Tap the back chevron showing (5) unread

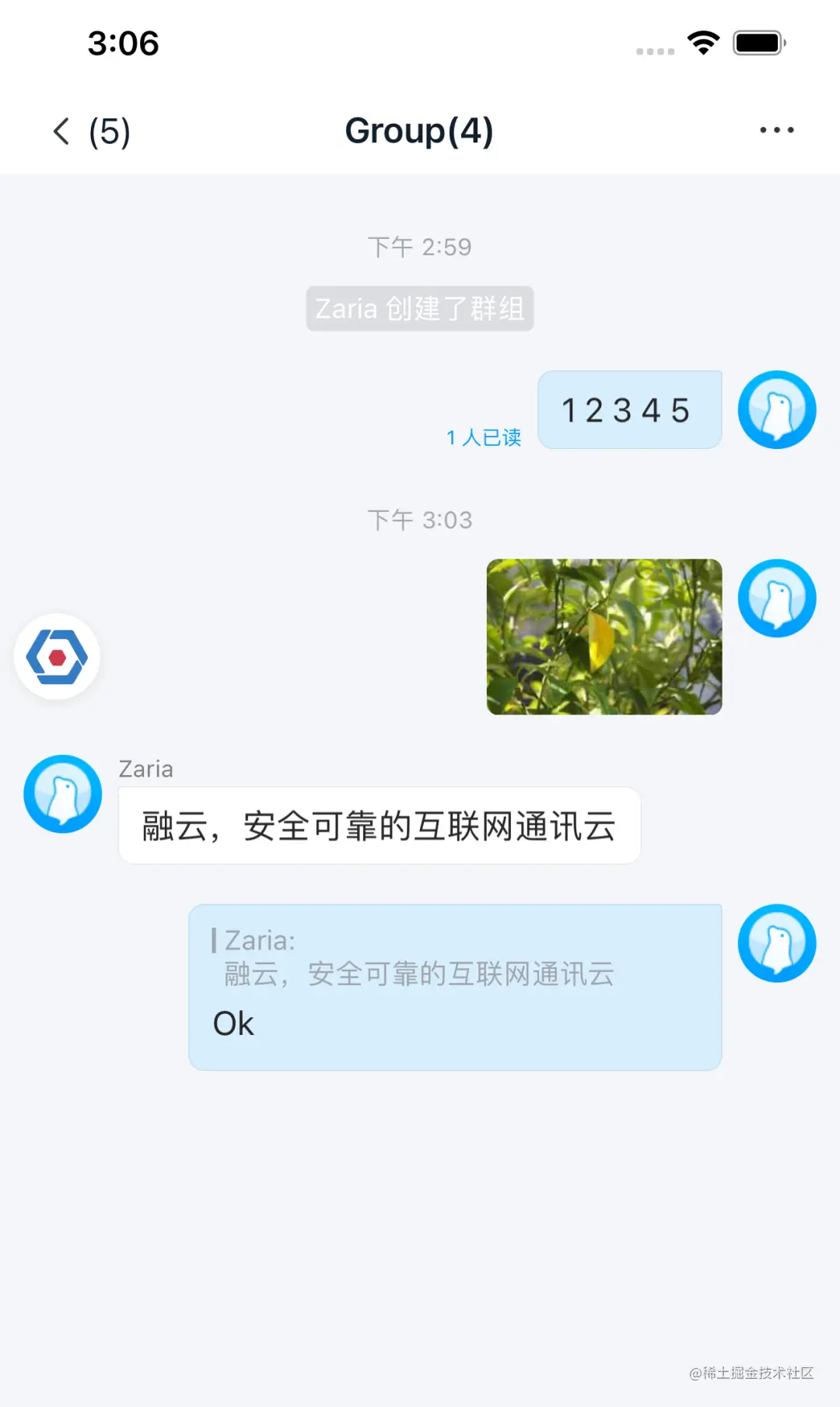(89, 131)
